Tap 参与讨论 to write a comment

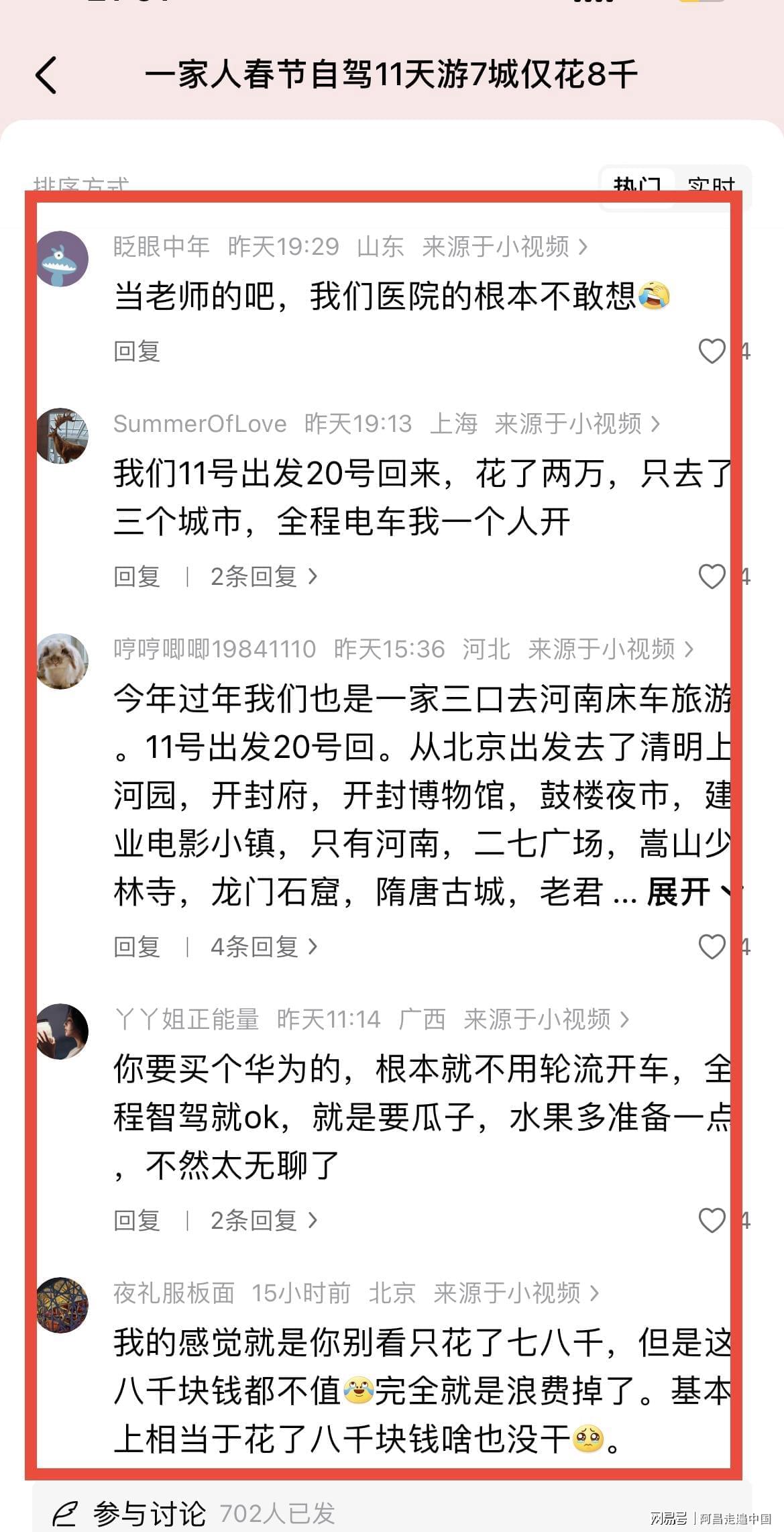(149, 1513)
